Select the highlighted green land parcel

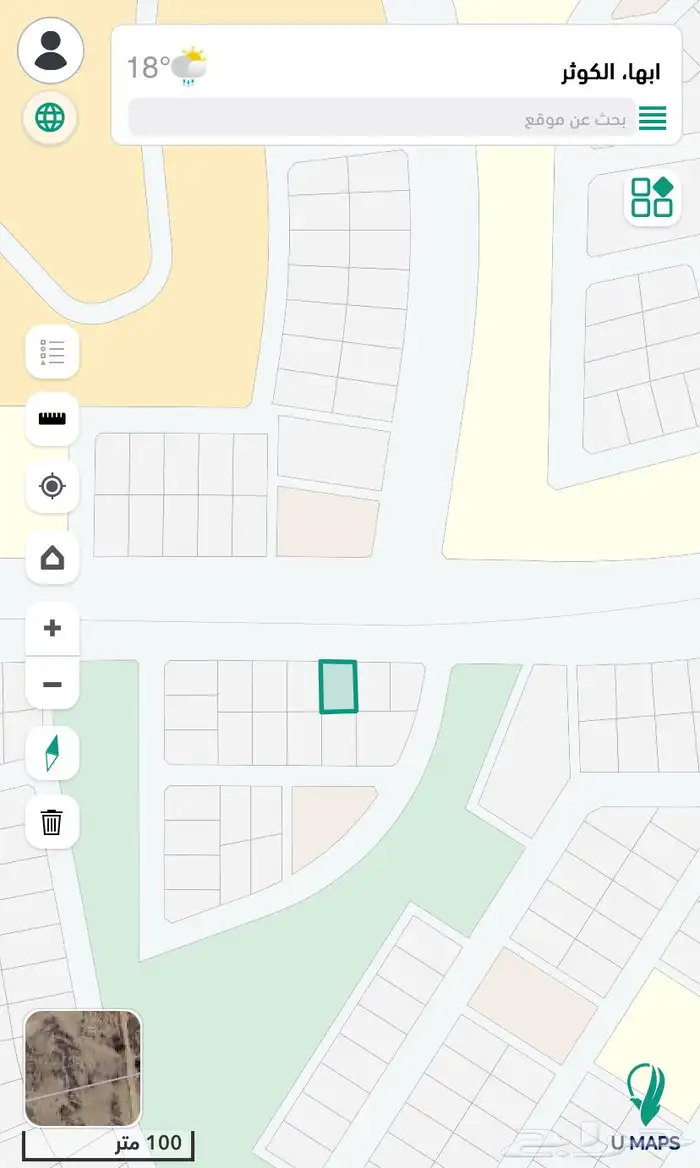click(x=338, y=687)
